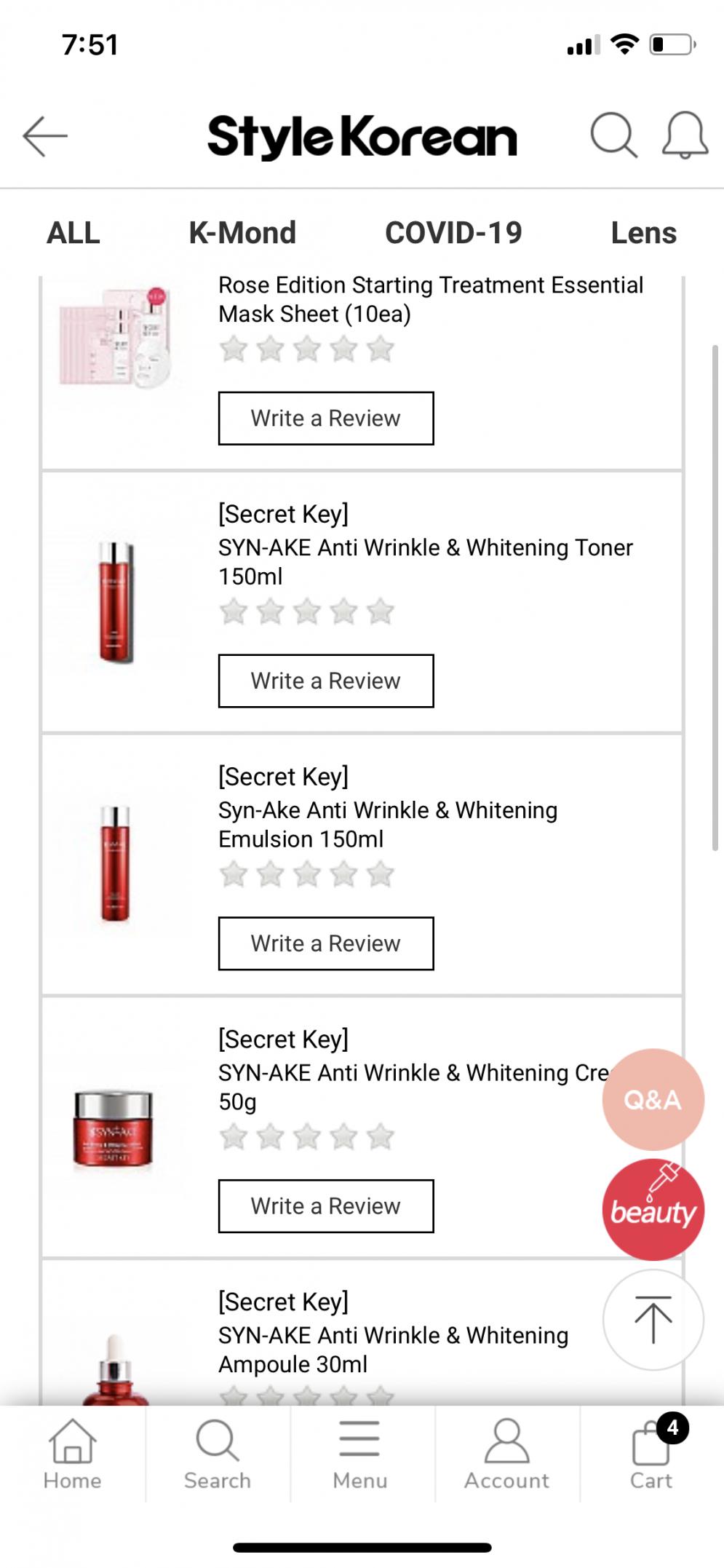The width and height of the screenshot is (724, 1568).
Task: Write a review for SYN-AKE Toner 150ml
Action: click(x=326, y=681)
